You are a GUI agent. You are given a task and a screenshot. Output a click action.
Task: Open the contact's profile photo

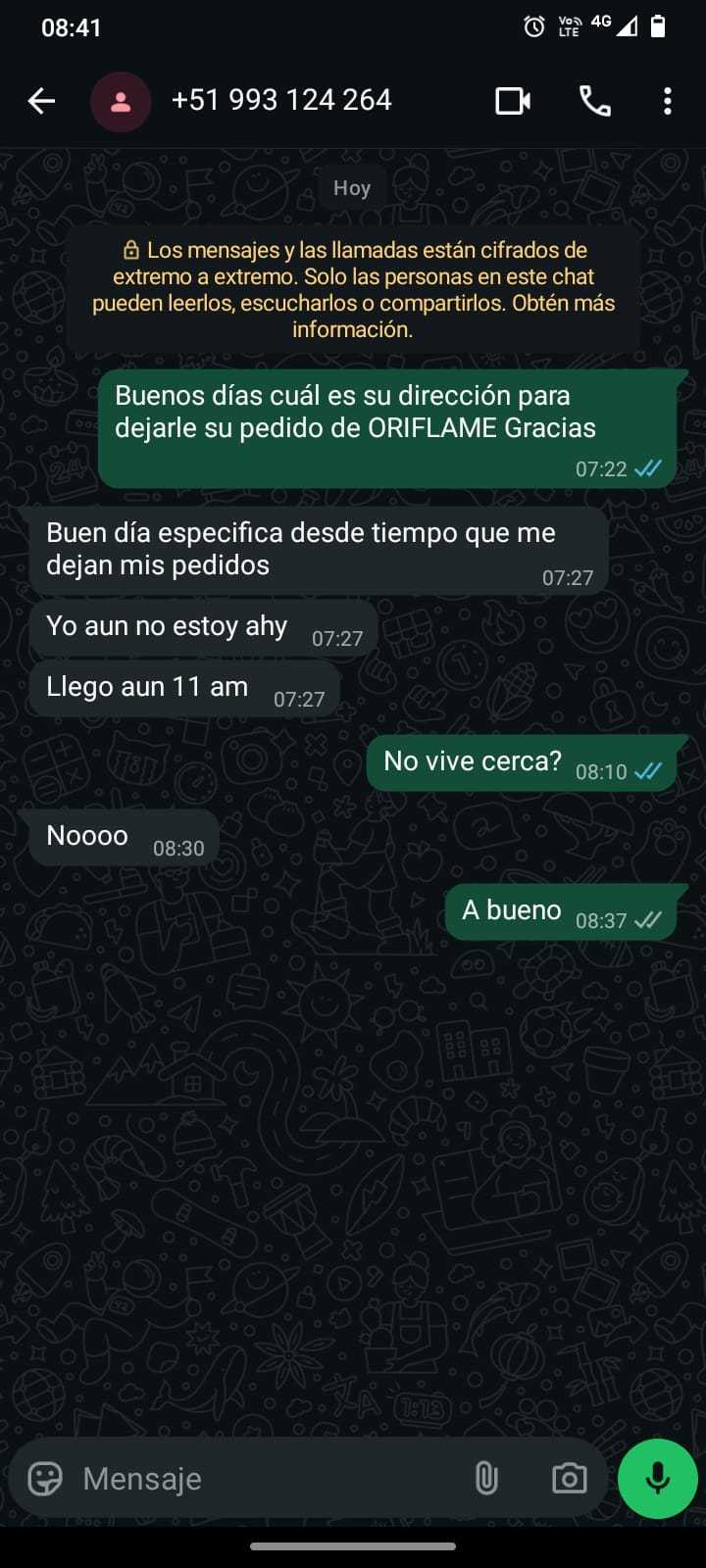[x=121, y=101]
